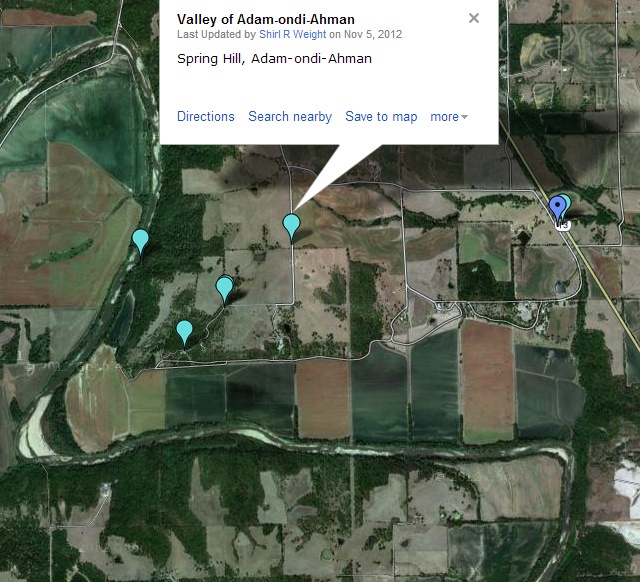Get Directions to this place

pyautogui.click(x=205, y=117)
